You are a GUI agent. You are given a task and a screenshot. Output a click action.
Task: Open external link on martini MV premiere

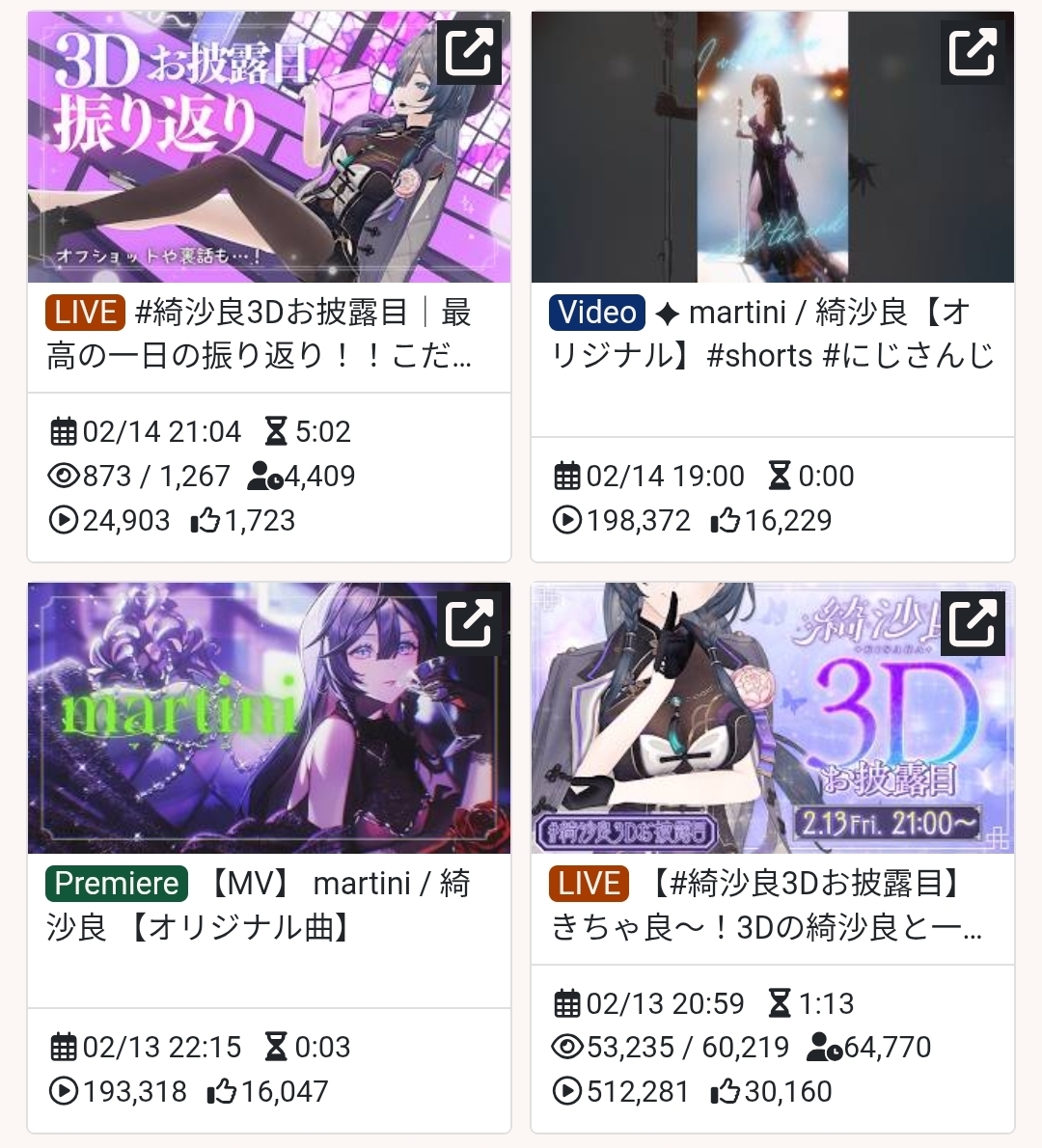[470, 623]
